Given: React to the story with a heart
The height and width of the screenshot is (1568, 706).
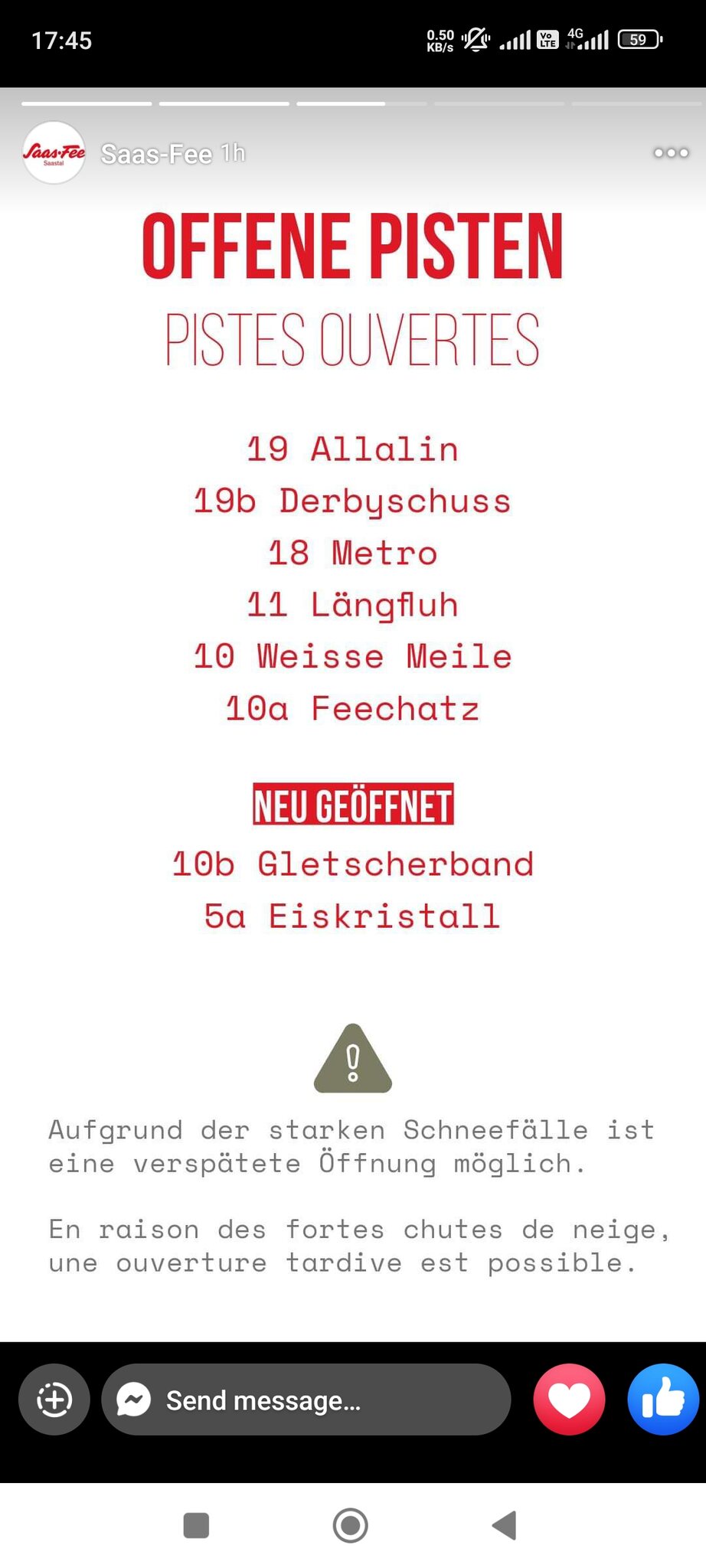Looking at the screenshot, I should pos(569,1400).
